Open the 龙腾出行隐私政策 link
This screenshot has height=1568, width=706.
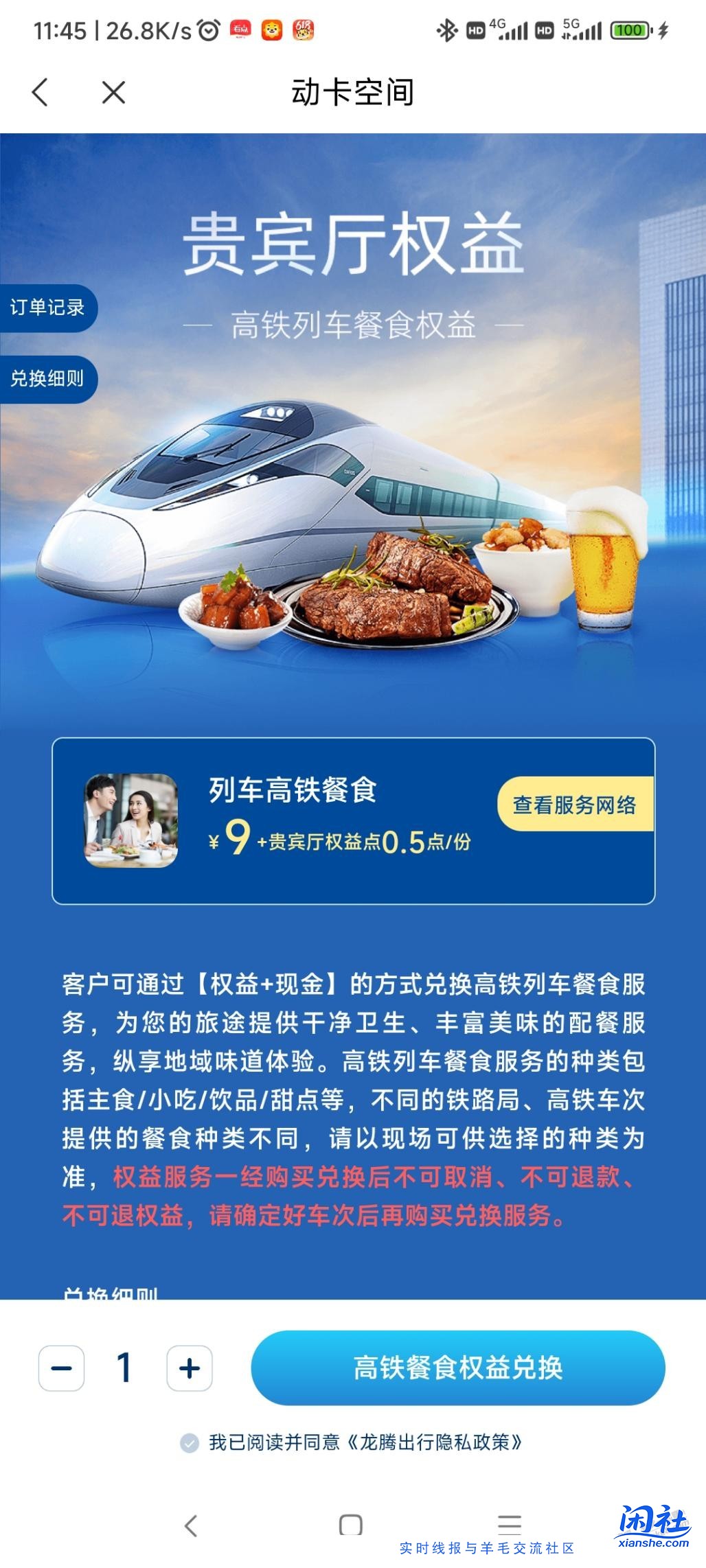coord(434,1442)
